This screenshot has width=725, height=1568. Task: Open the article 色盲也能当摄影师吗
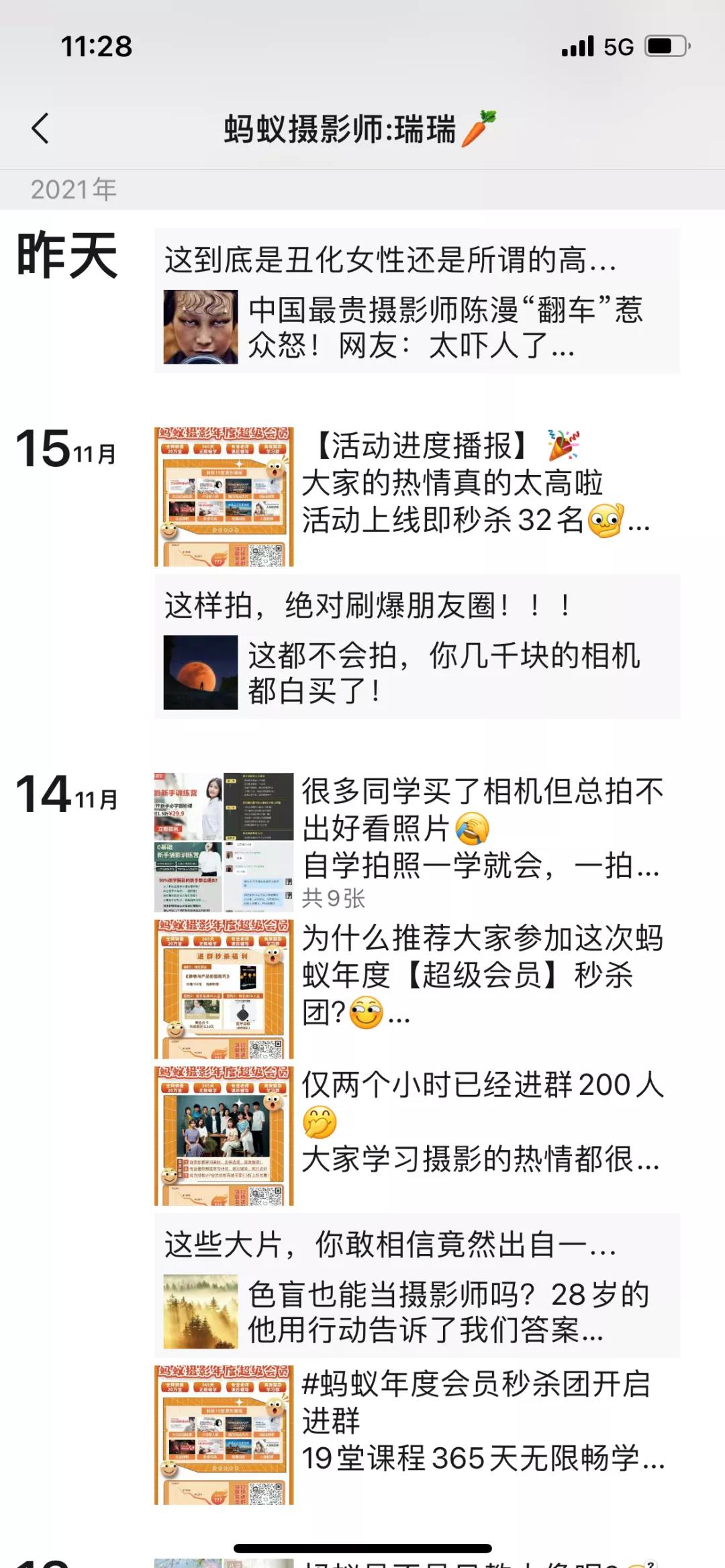(x=417, y=1286)
